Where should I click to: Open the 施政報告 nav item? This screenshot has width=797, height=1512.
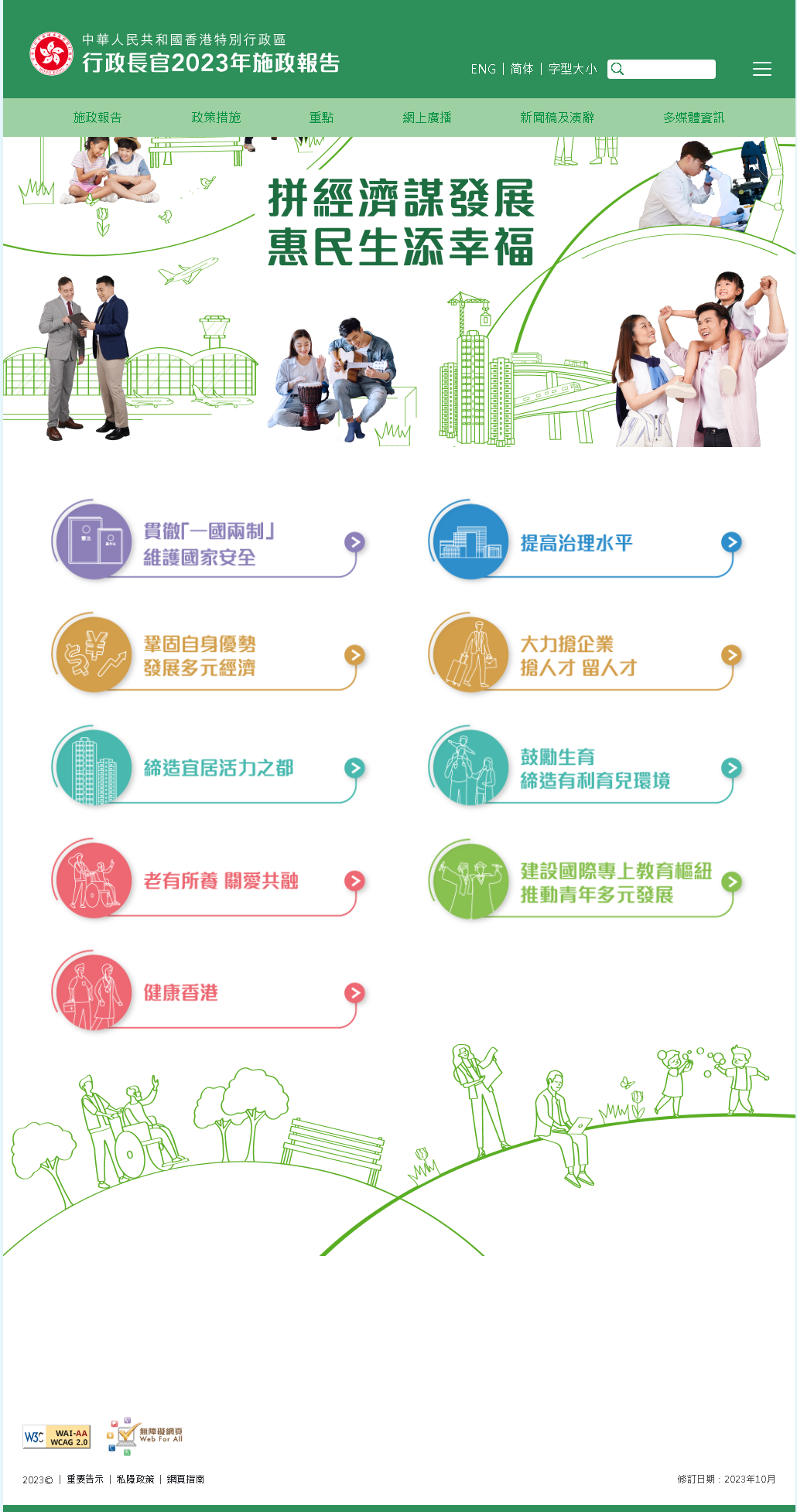coord(97,118)
